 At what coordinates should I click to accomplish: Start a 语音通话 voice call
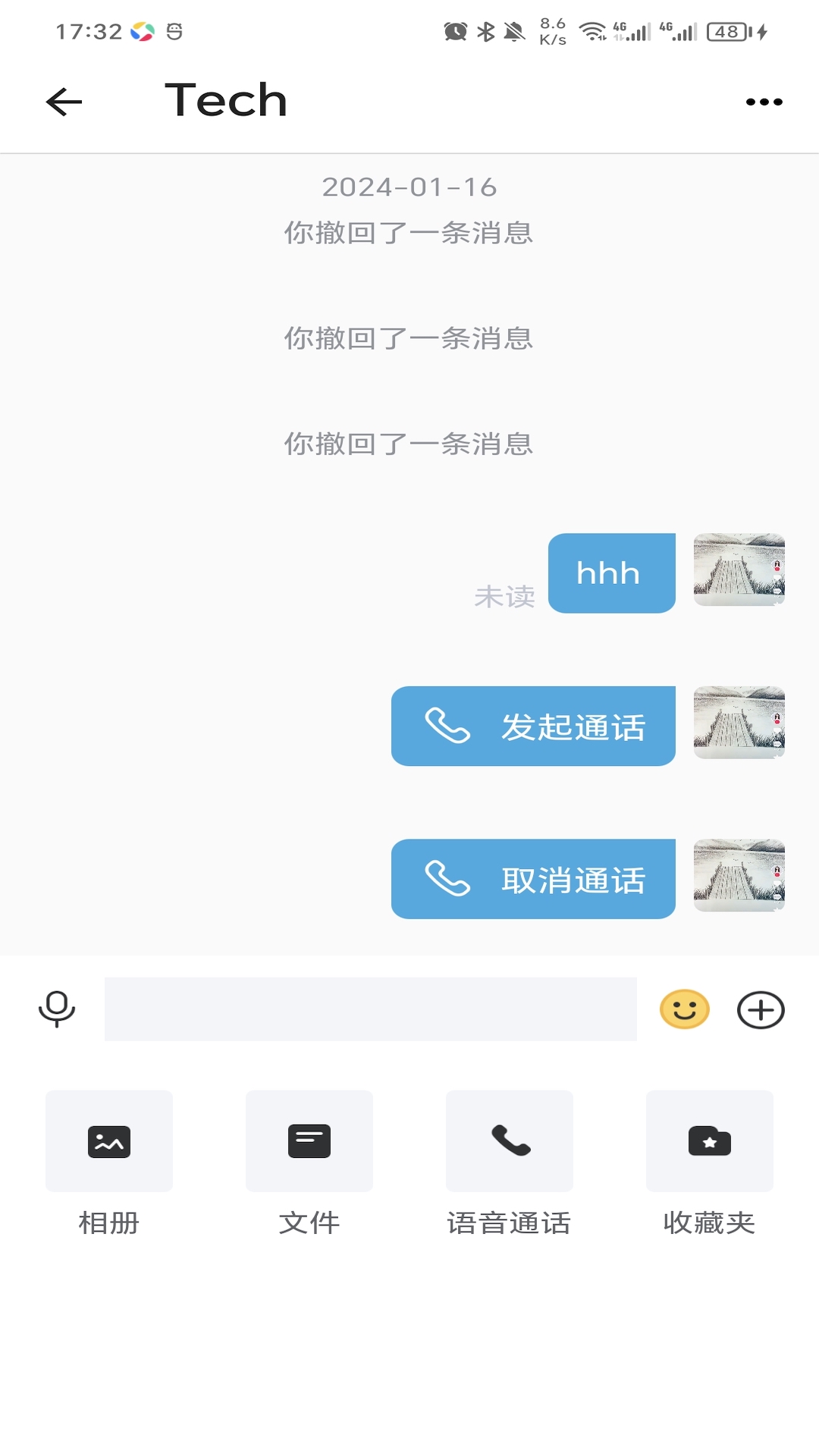[x=510, y=1141]
